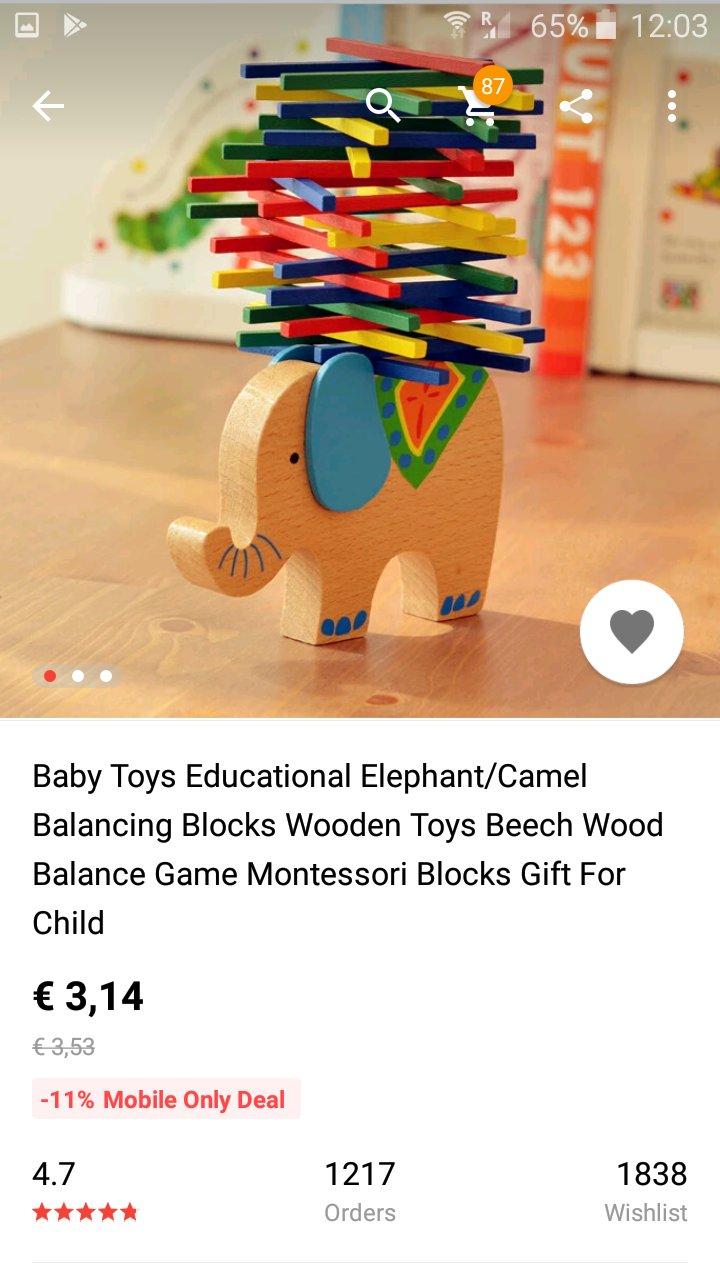Go back using the arrow icon
The image size is (720, 1280).
[x=48, y=106]
